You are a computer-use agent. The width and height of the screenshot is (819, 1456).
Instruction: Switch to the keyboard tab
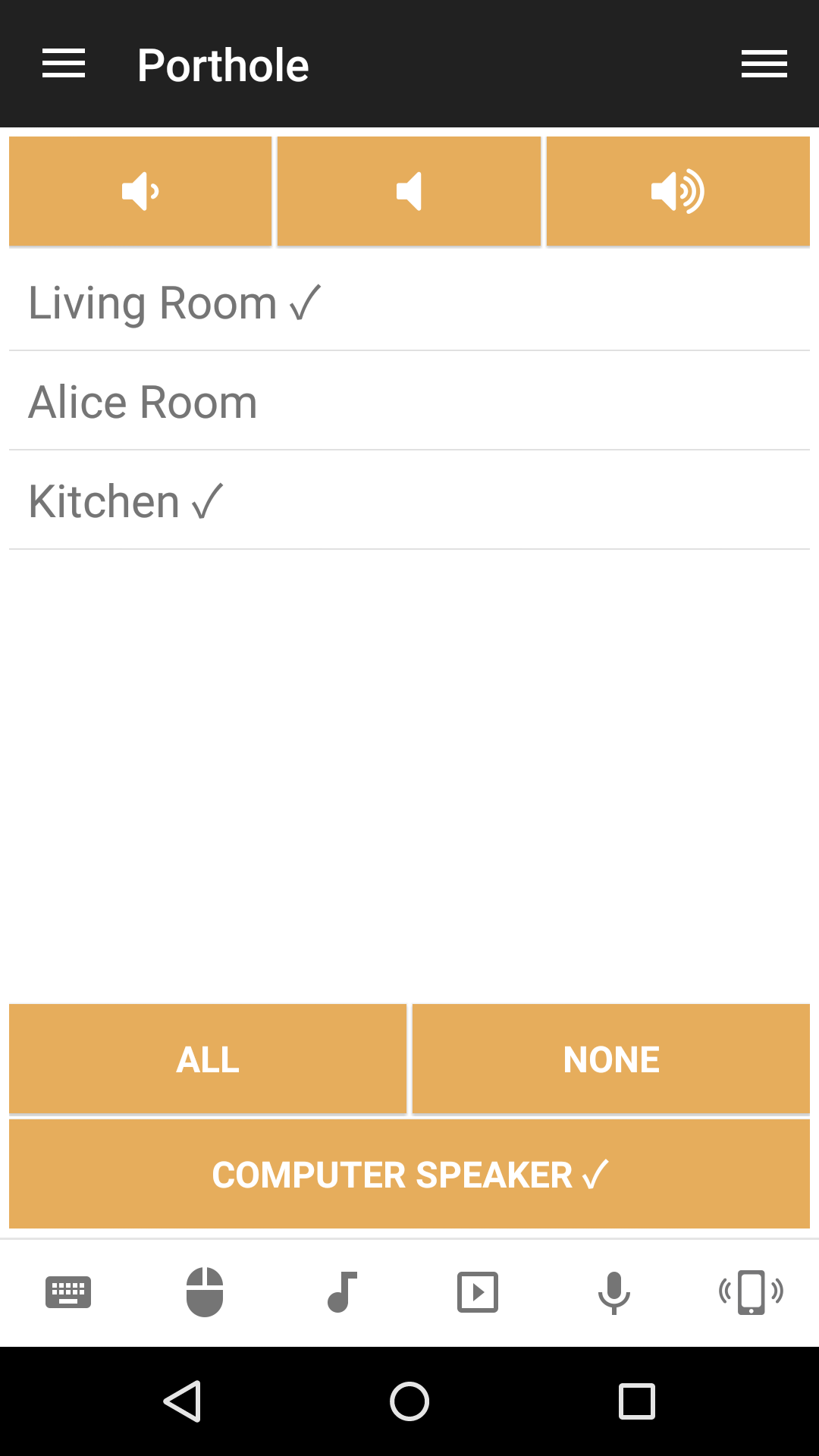[x=68, y=1292]
